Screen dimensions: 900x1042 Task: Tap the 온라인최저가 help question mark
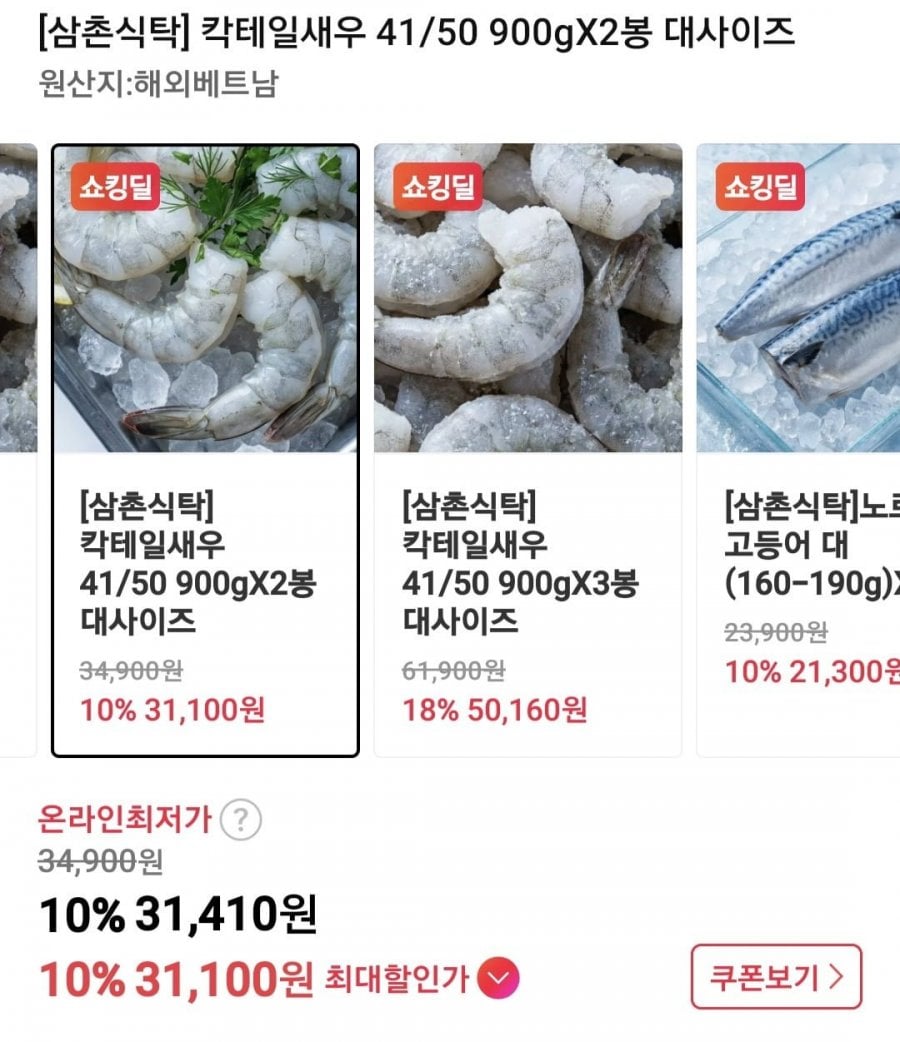coord(240,822)
